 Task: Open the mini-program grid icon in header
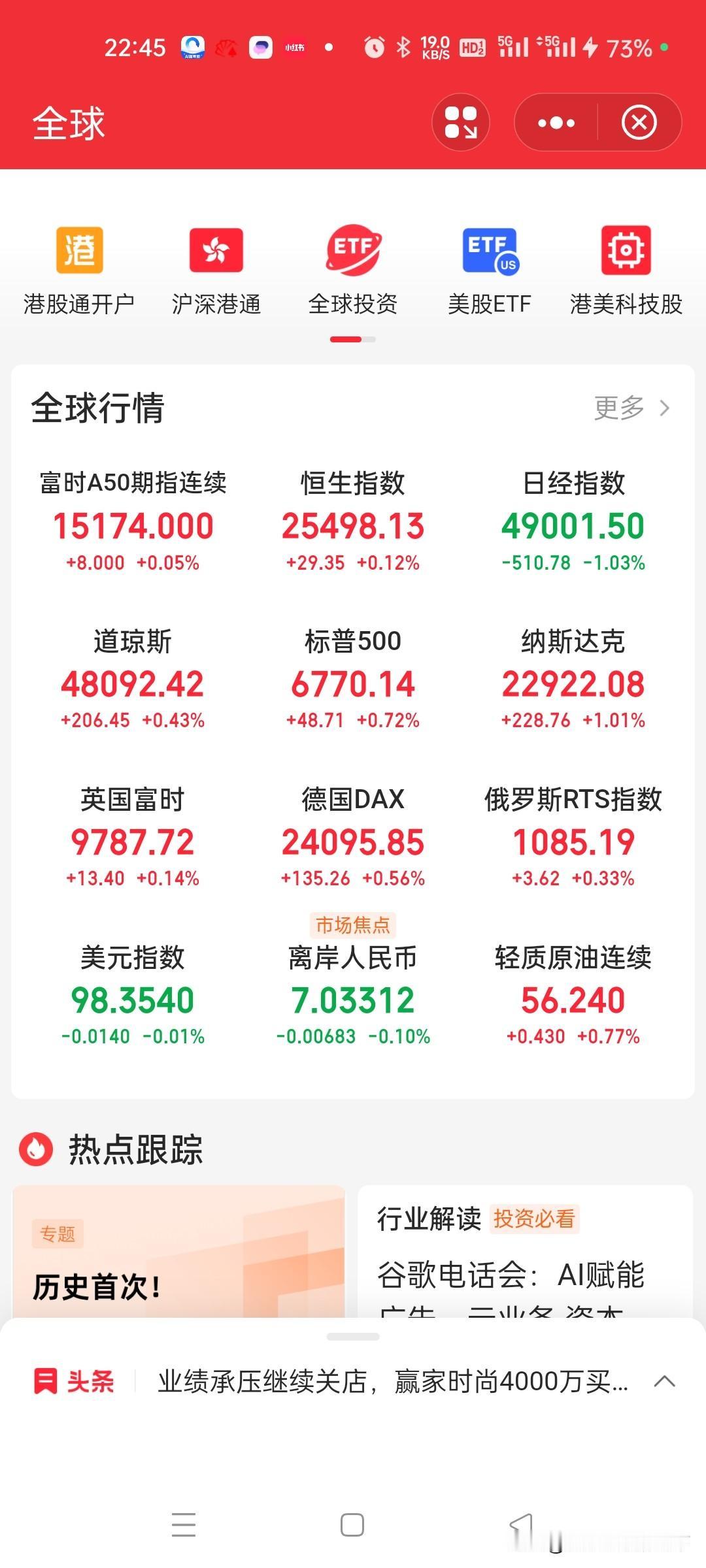click(461, 123)
